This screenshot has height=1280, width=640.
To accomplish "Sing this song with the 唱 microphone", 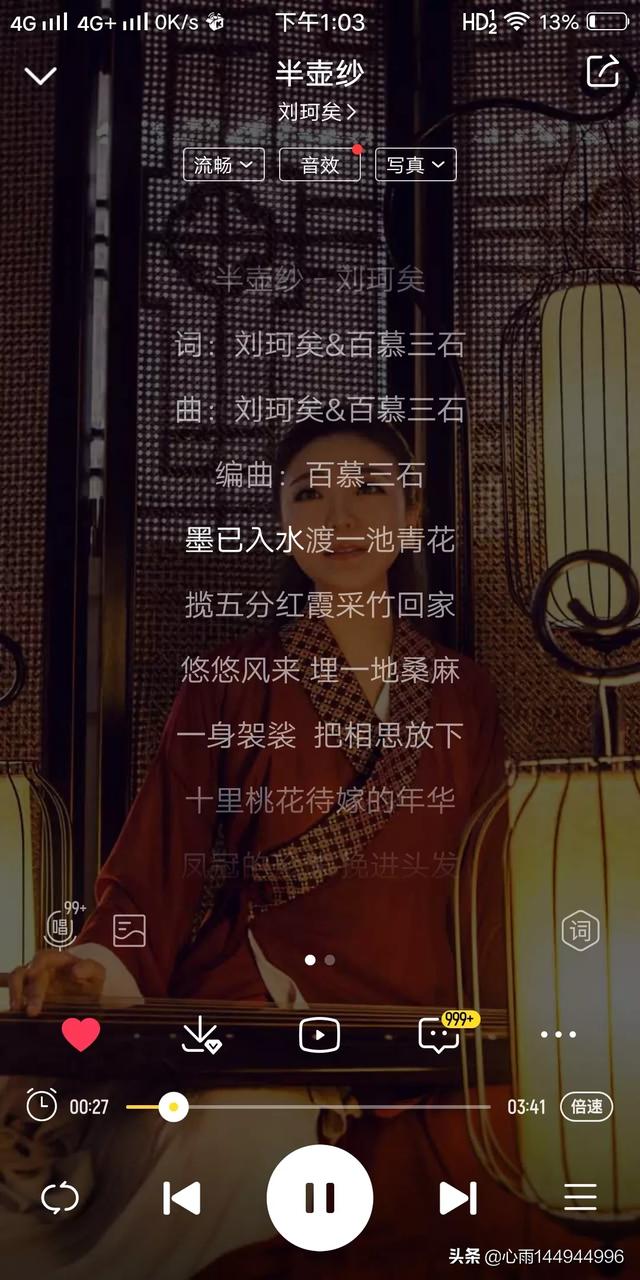I will coord(62,929).
